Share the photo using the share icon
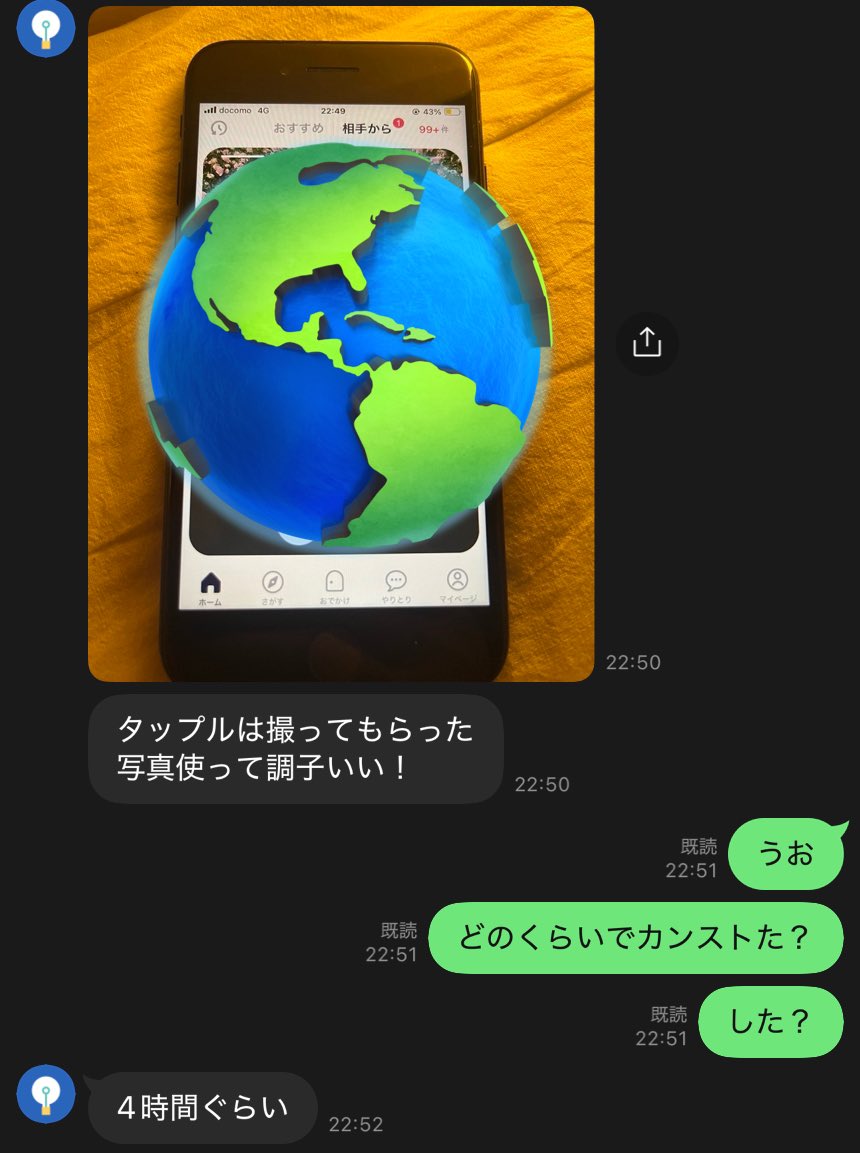This screenshot has height=1153, width=860. 647,343
